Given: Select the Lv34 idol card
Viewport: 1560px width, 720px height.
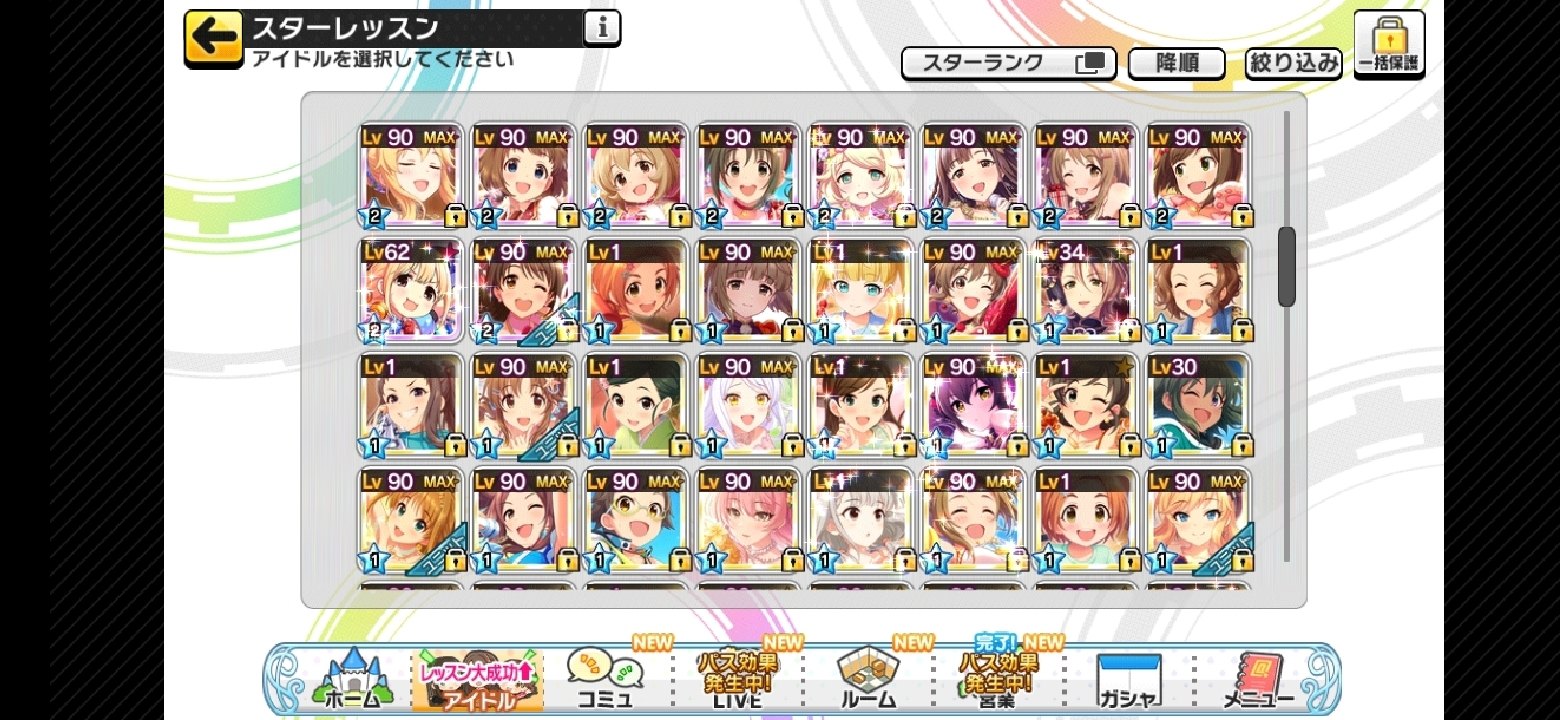Looking at the screenshot, I should pos(1085,290).
